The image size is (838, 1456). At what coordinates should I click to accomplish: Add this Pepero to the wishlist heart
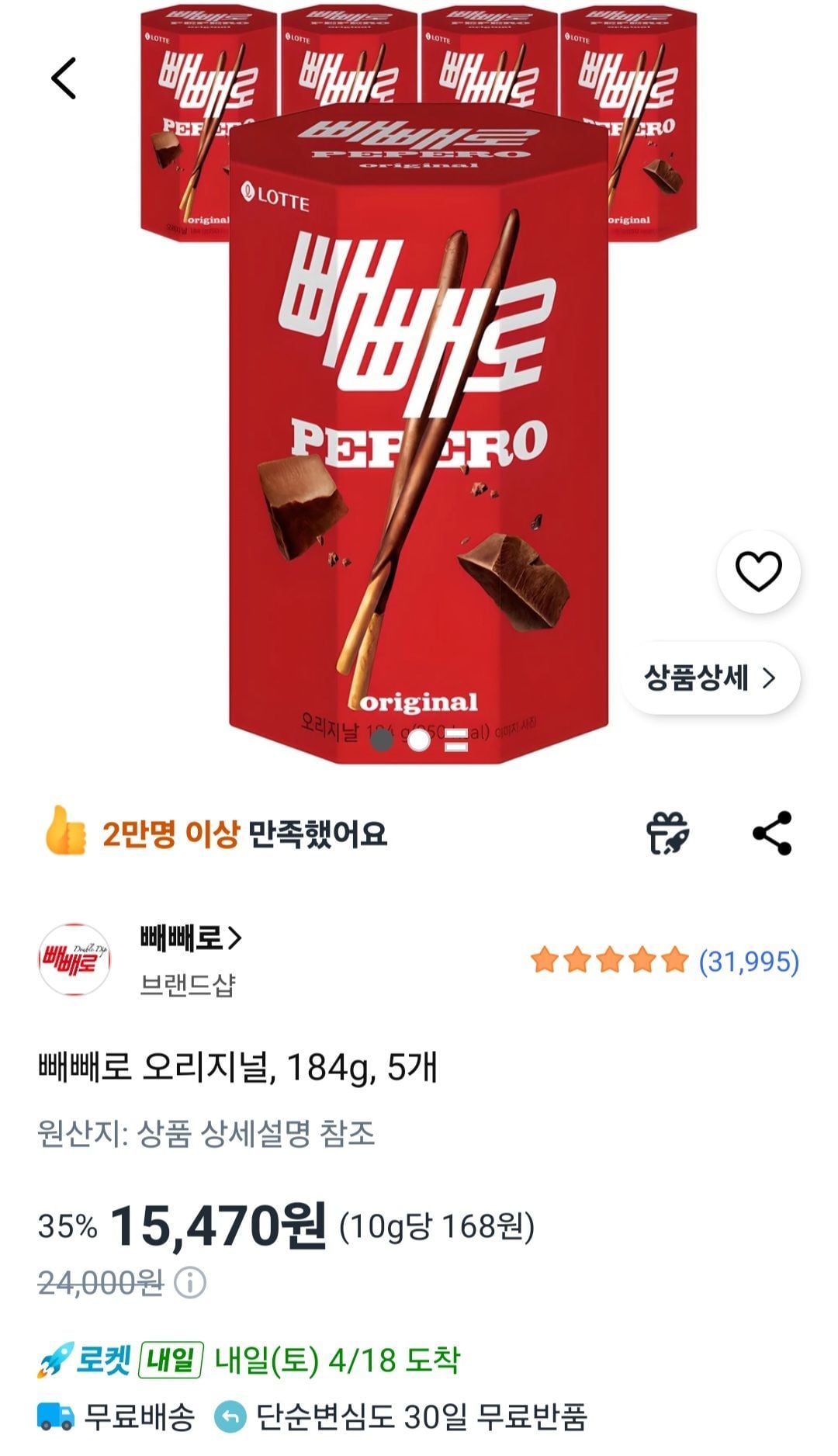point(758,572)
